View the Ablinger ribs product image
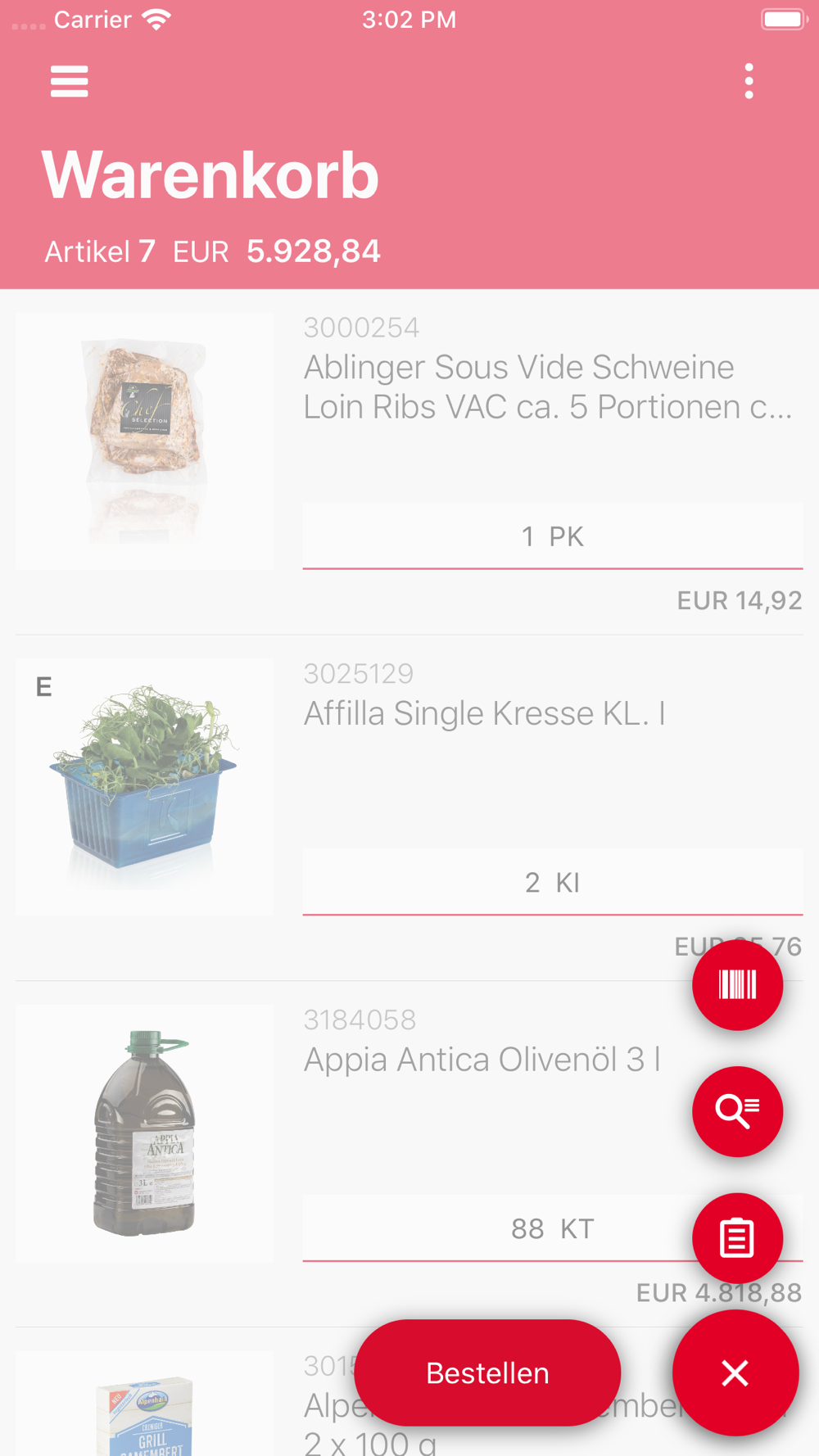The height and width of the screenshot is (1456, 819). point(145,441)
